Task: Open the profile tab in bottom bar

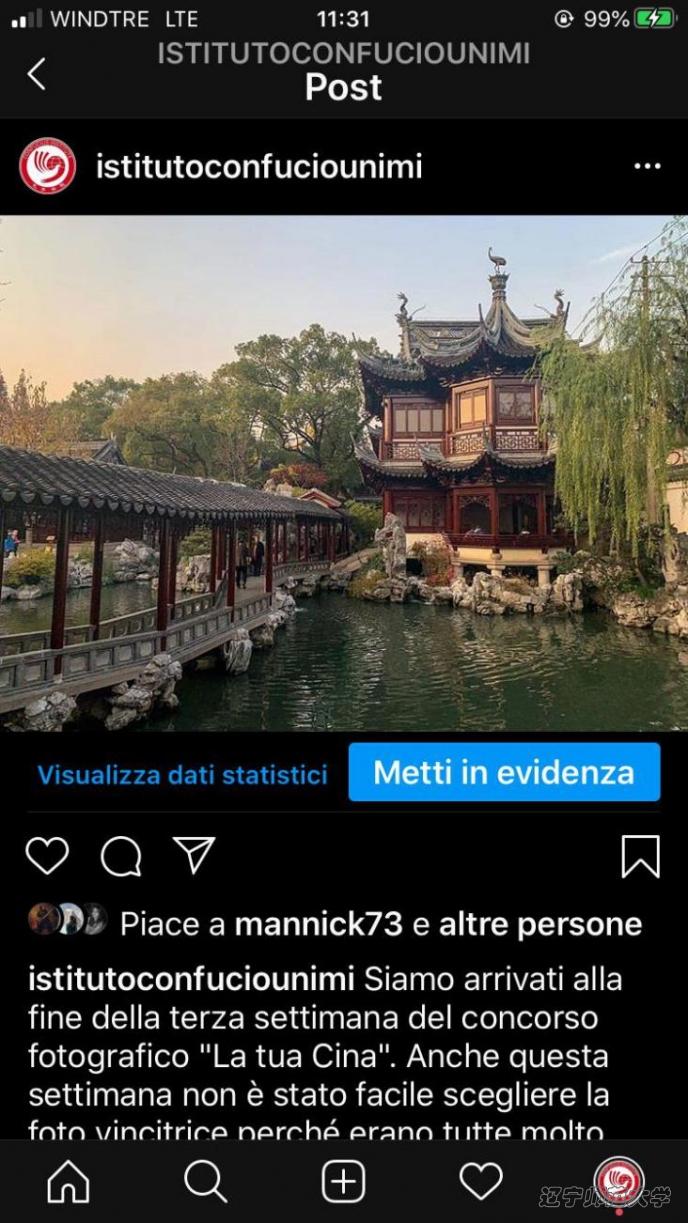Action: point(618,1180)
